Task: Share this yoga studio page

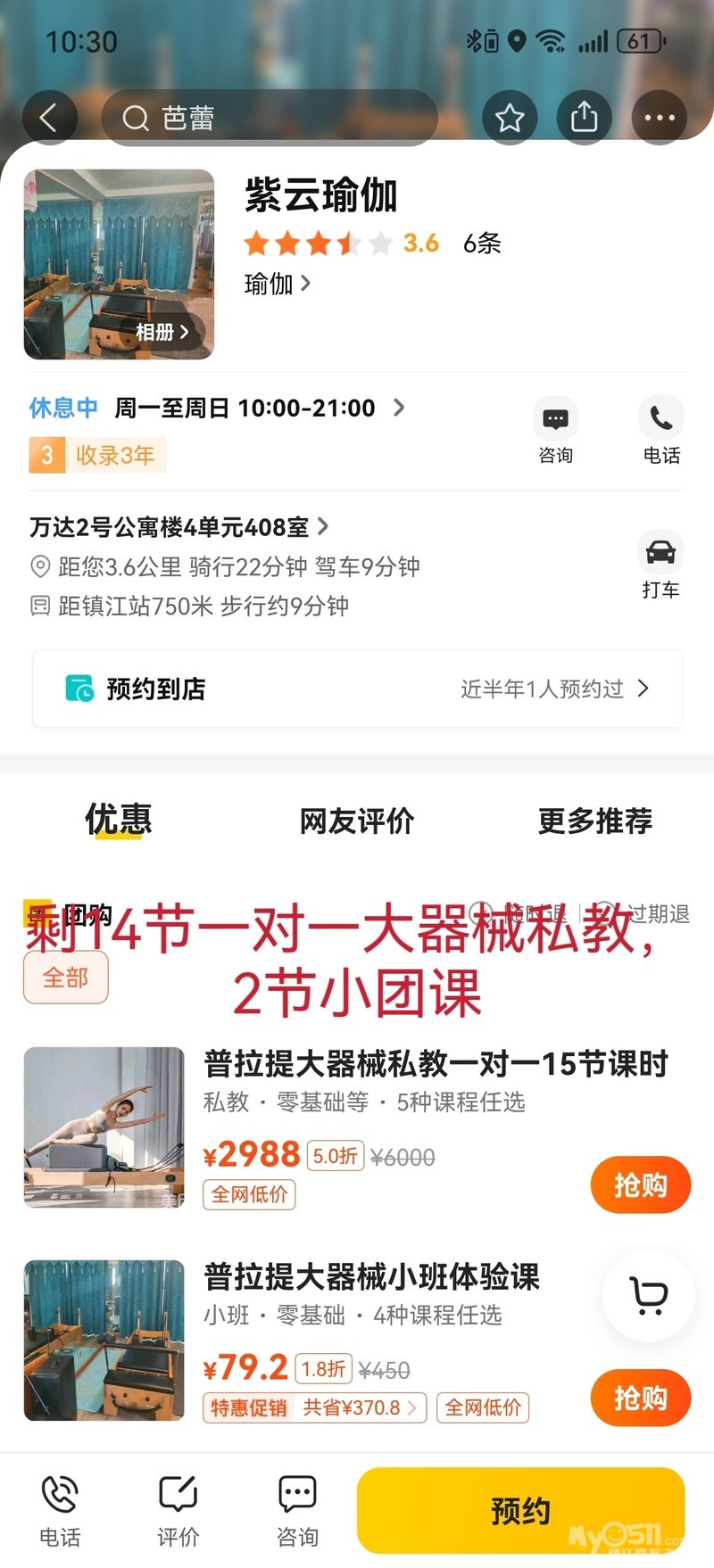Action: [x=584, y=118]
